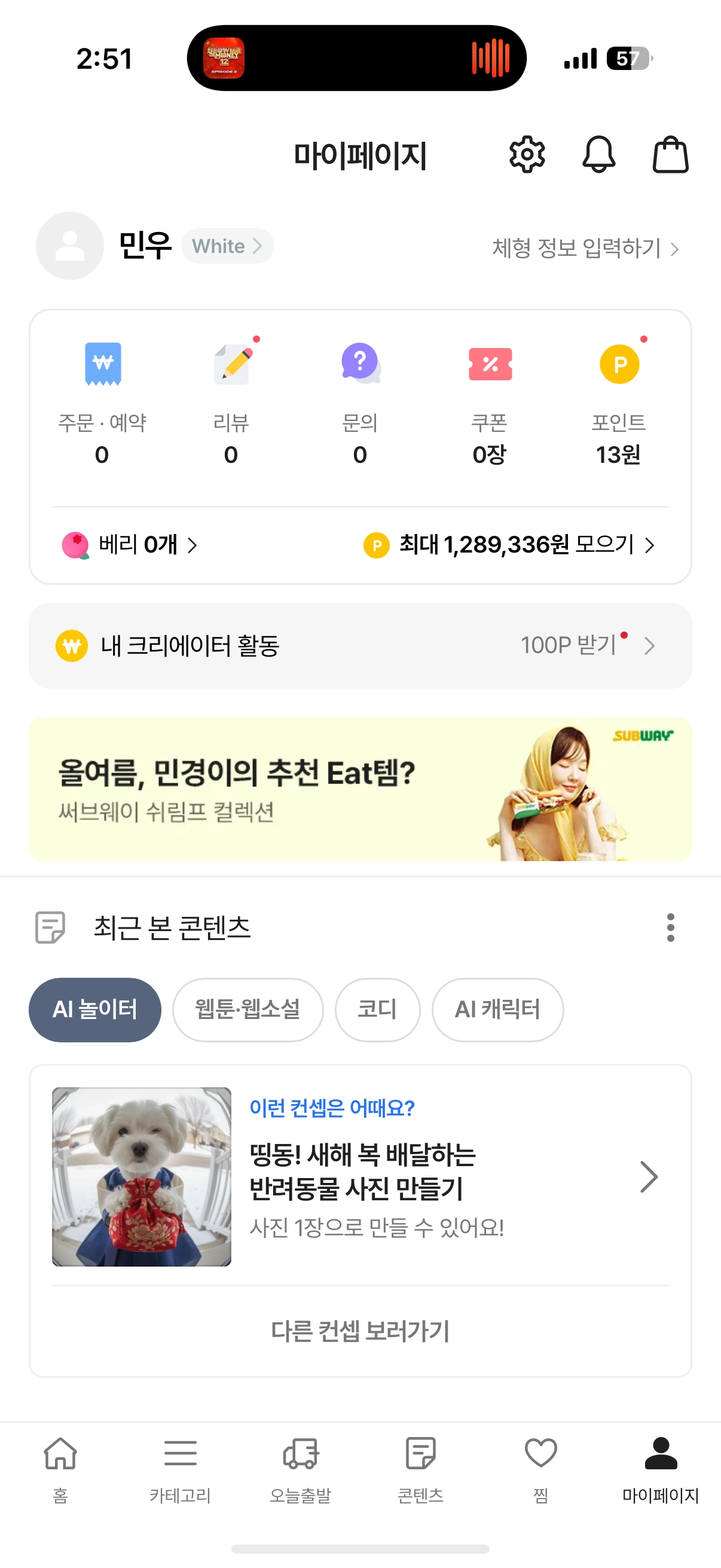Open 내 크리에이터 활동 row
This screenshot has height=1568, width=721.
click(360, 646)
